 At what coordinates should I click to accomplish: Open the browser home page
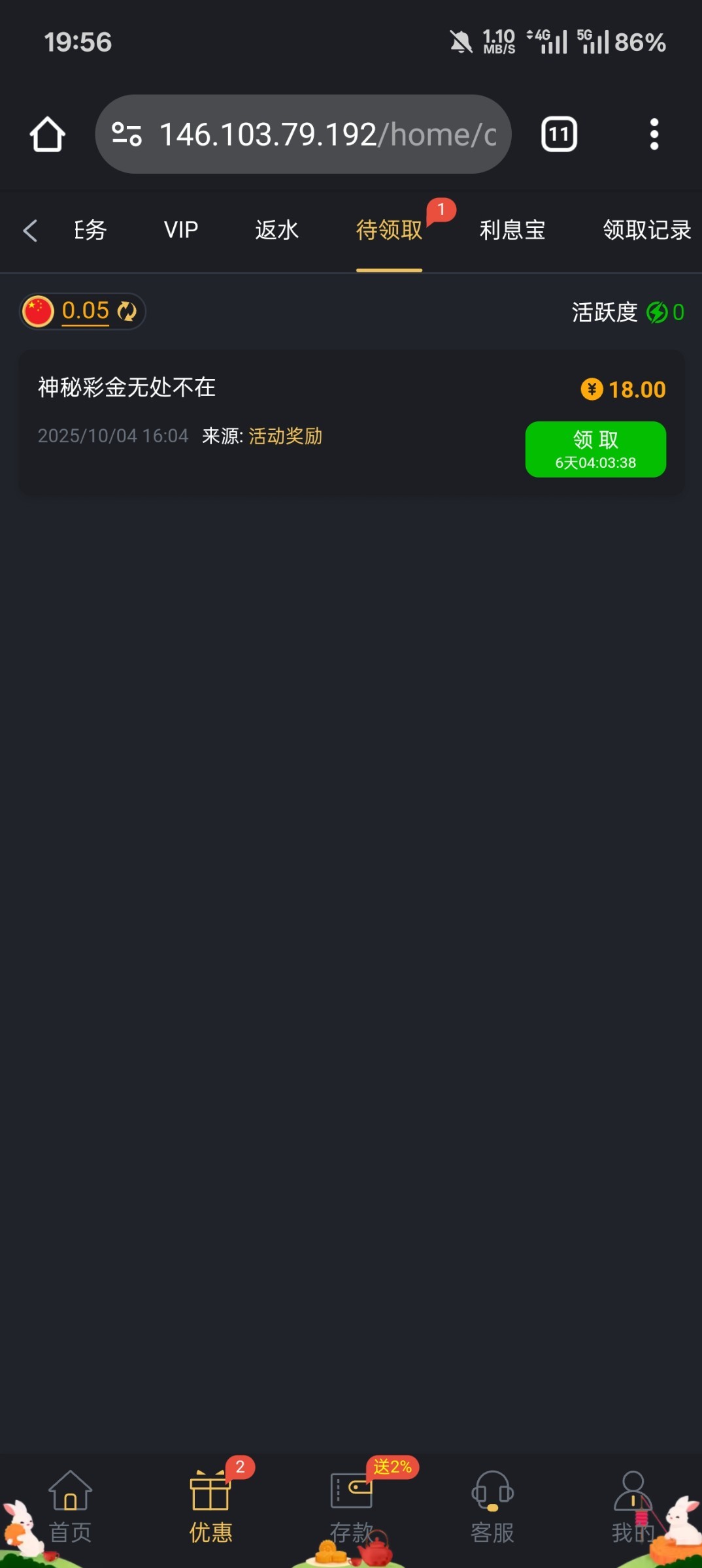tap(47, 135)
